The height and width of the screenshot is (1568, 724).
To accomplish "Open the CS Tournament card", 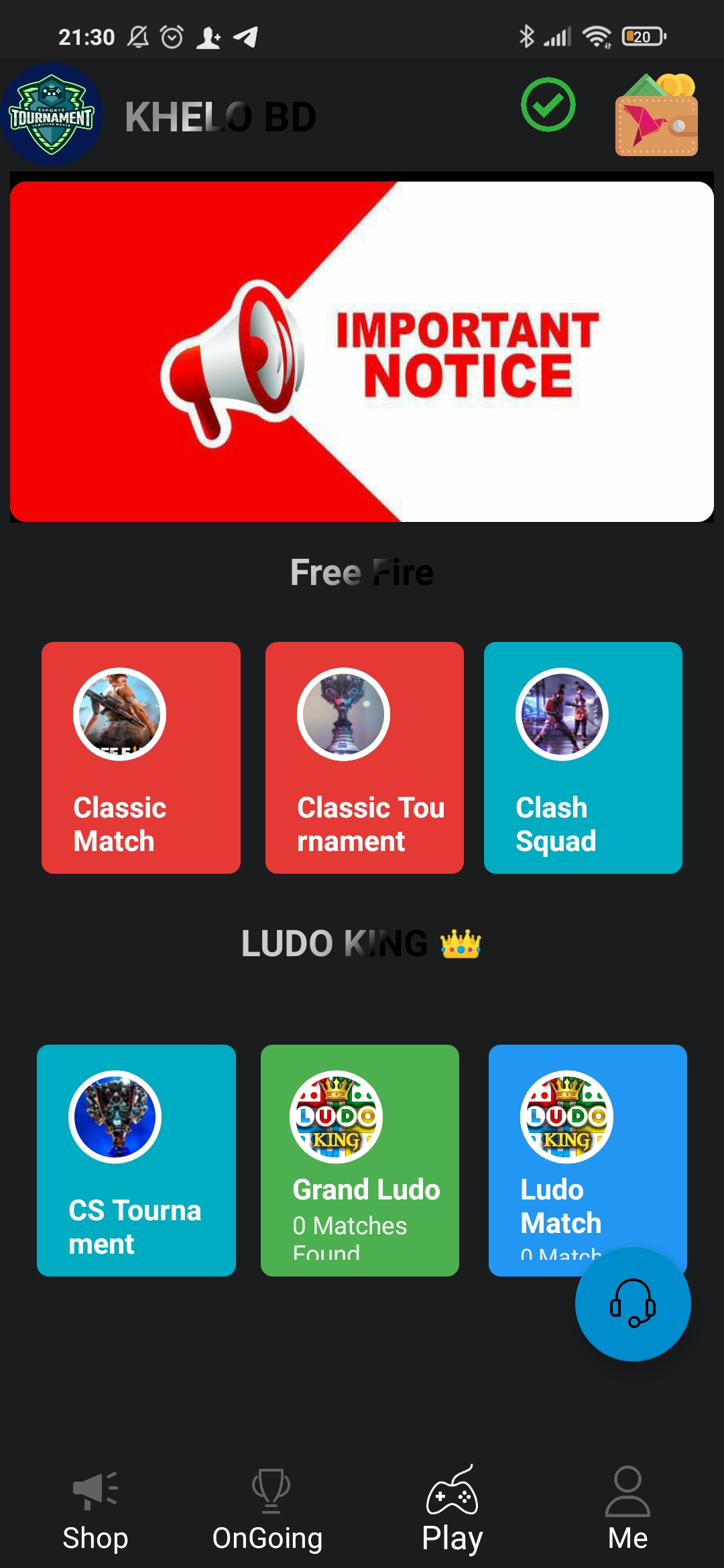I will pyautogui.click(x=136, y=1161).
